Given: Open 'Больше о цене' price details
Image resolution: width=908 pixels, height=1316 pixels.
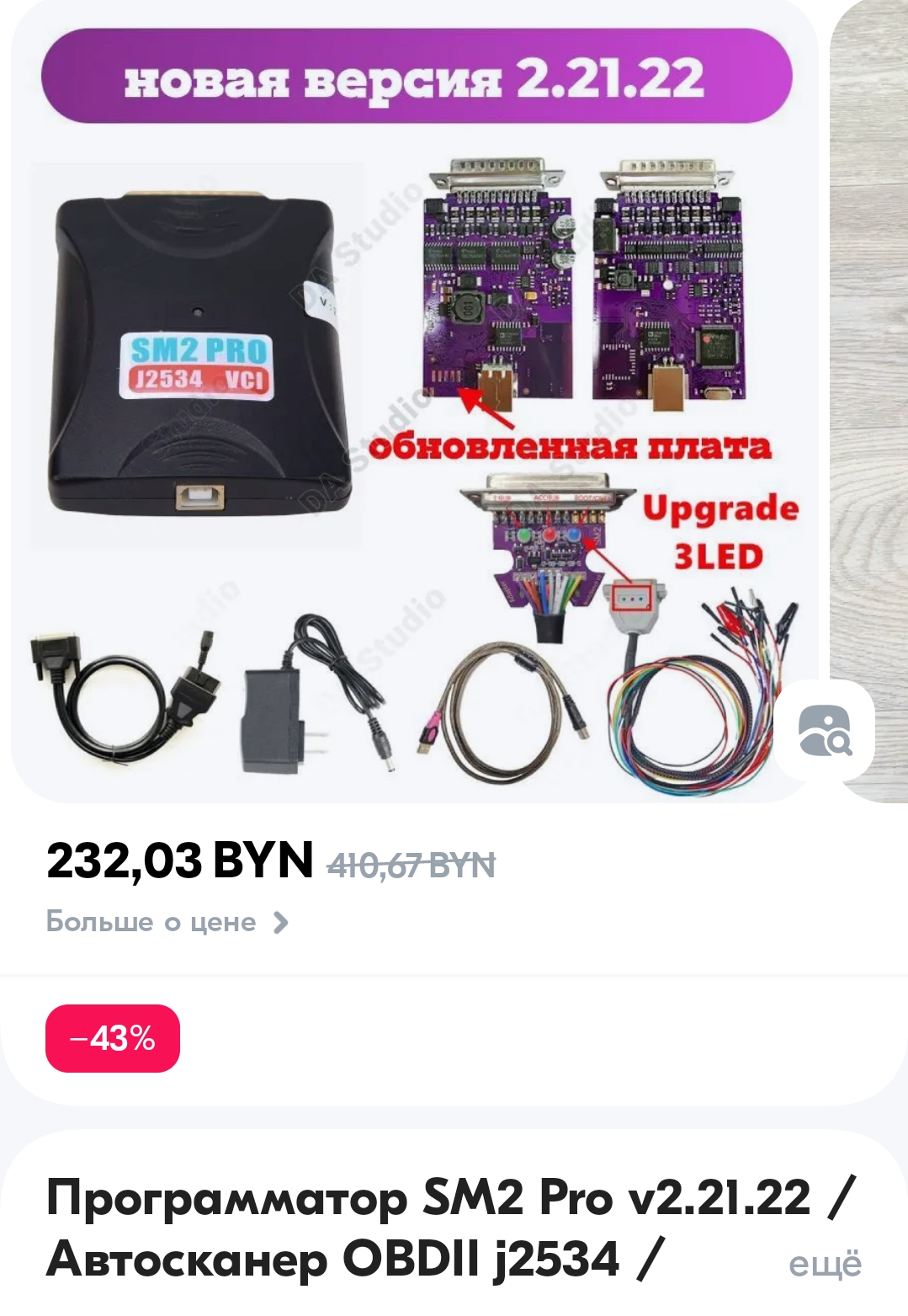Looking at the screenshot, I should click(167, 922).
